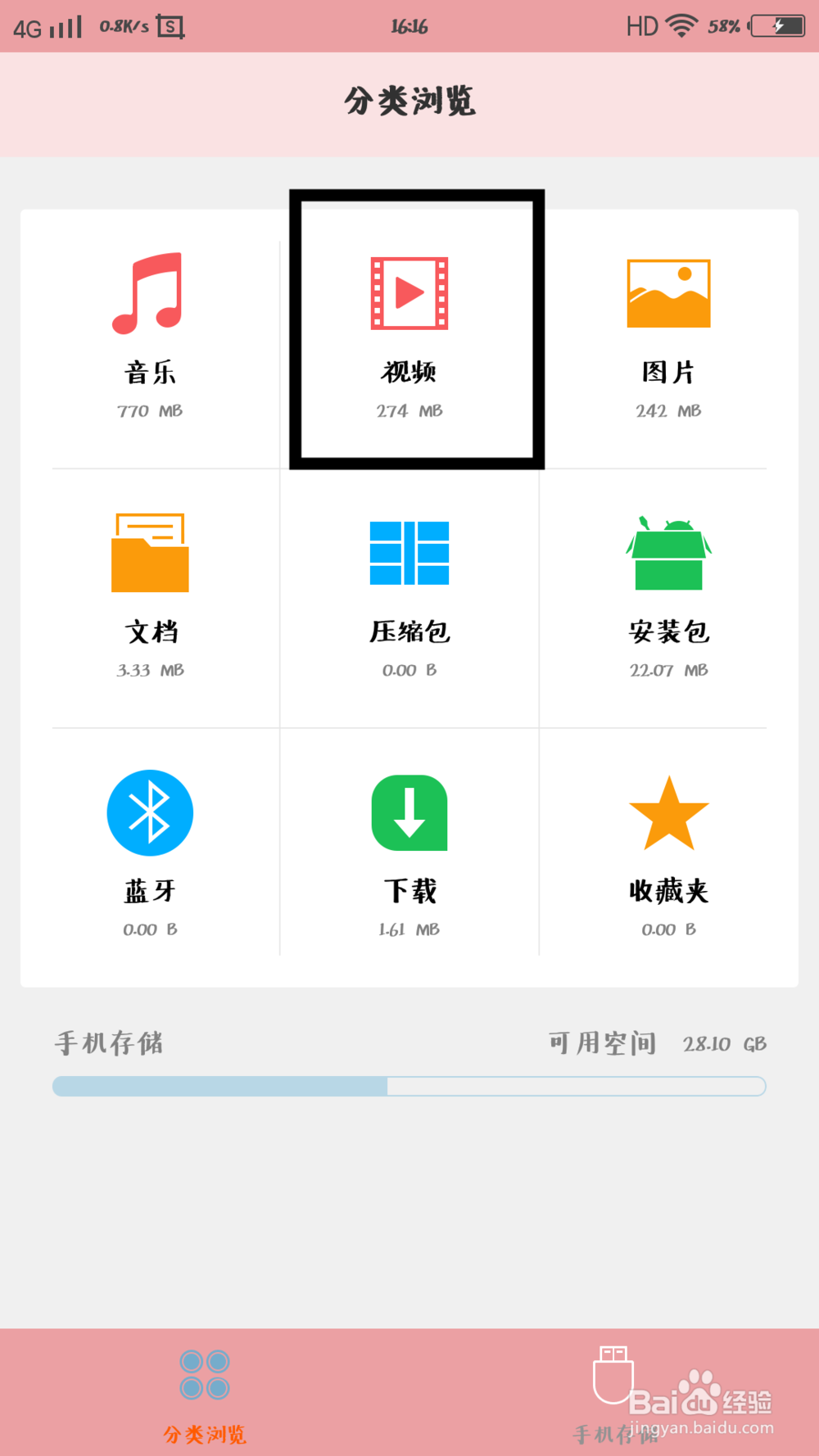Tap the 可用空间 available space text
The width and height of the screenshot is (819, 1456).
pyautogui.click(x=602, y=1043)
